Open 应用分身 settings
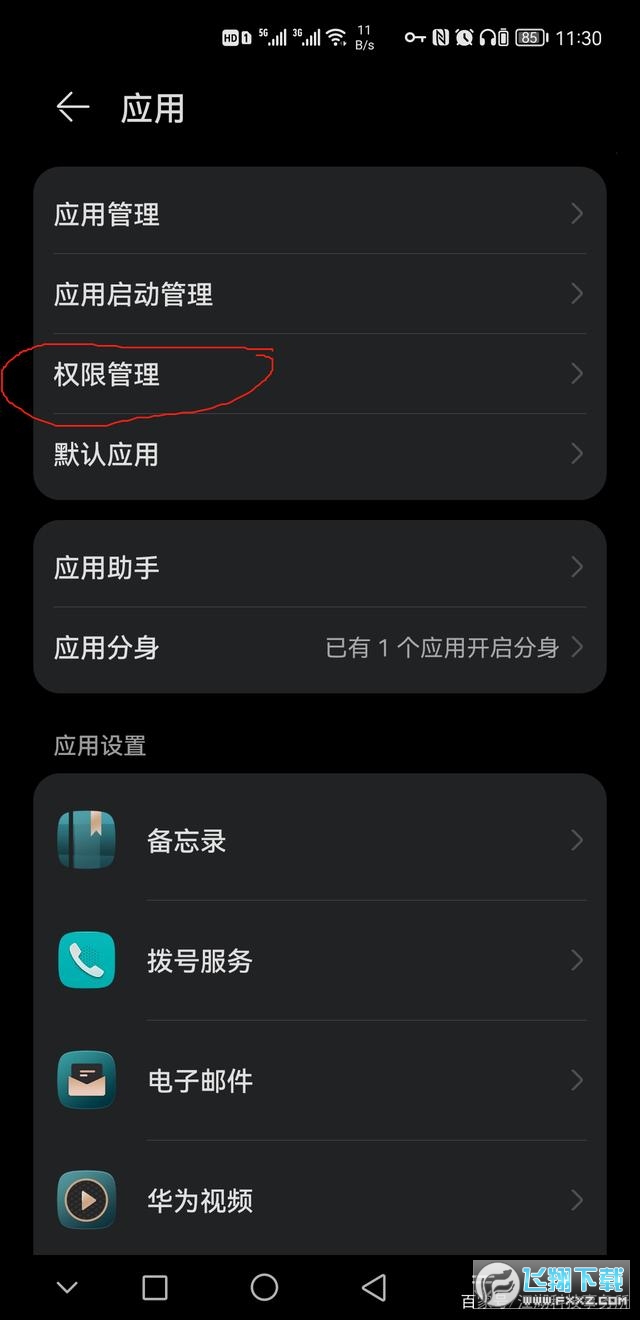 point(320,648)
